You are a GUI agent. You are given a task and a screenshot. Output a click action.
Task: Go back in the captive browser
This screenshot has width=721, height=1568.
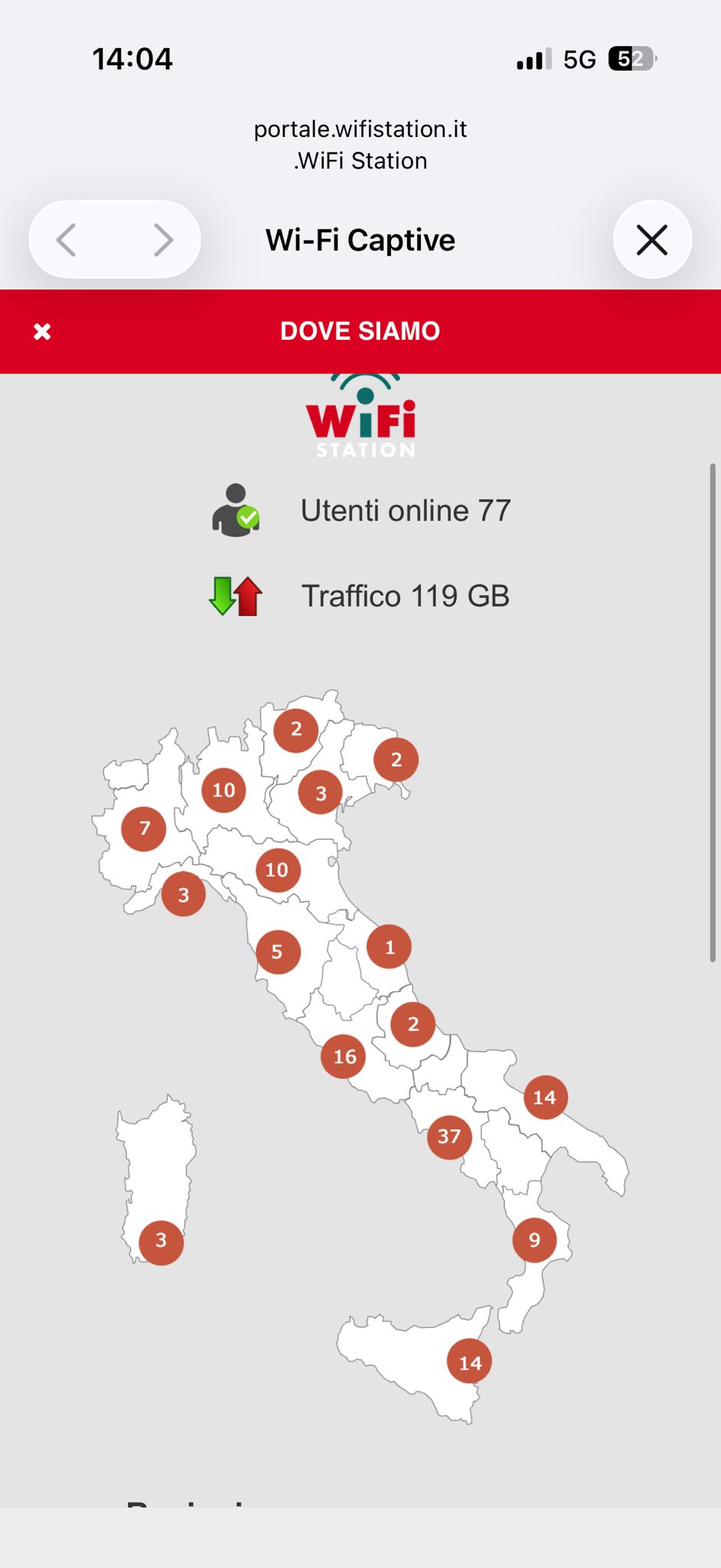pyautogui.click(x=67, y=240)
